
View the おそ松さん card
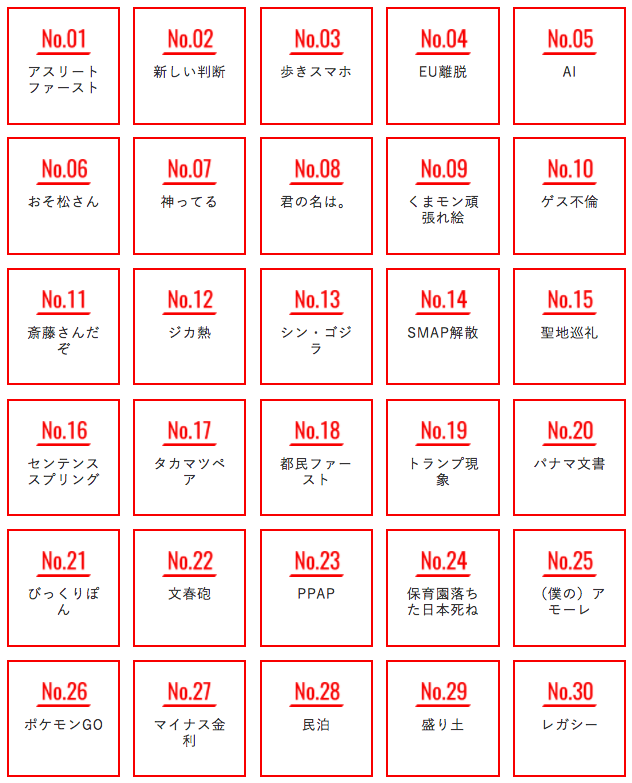63,196
